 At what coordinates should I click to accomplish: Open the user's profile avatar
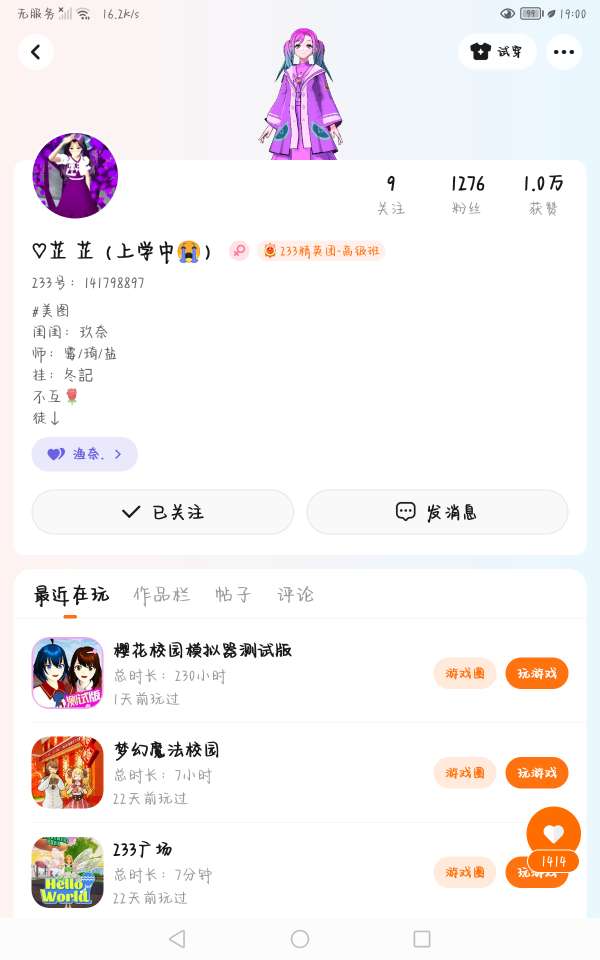pos(75,176)
